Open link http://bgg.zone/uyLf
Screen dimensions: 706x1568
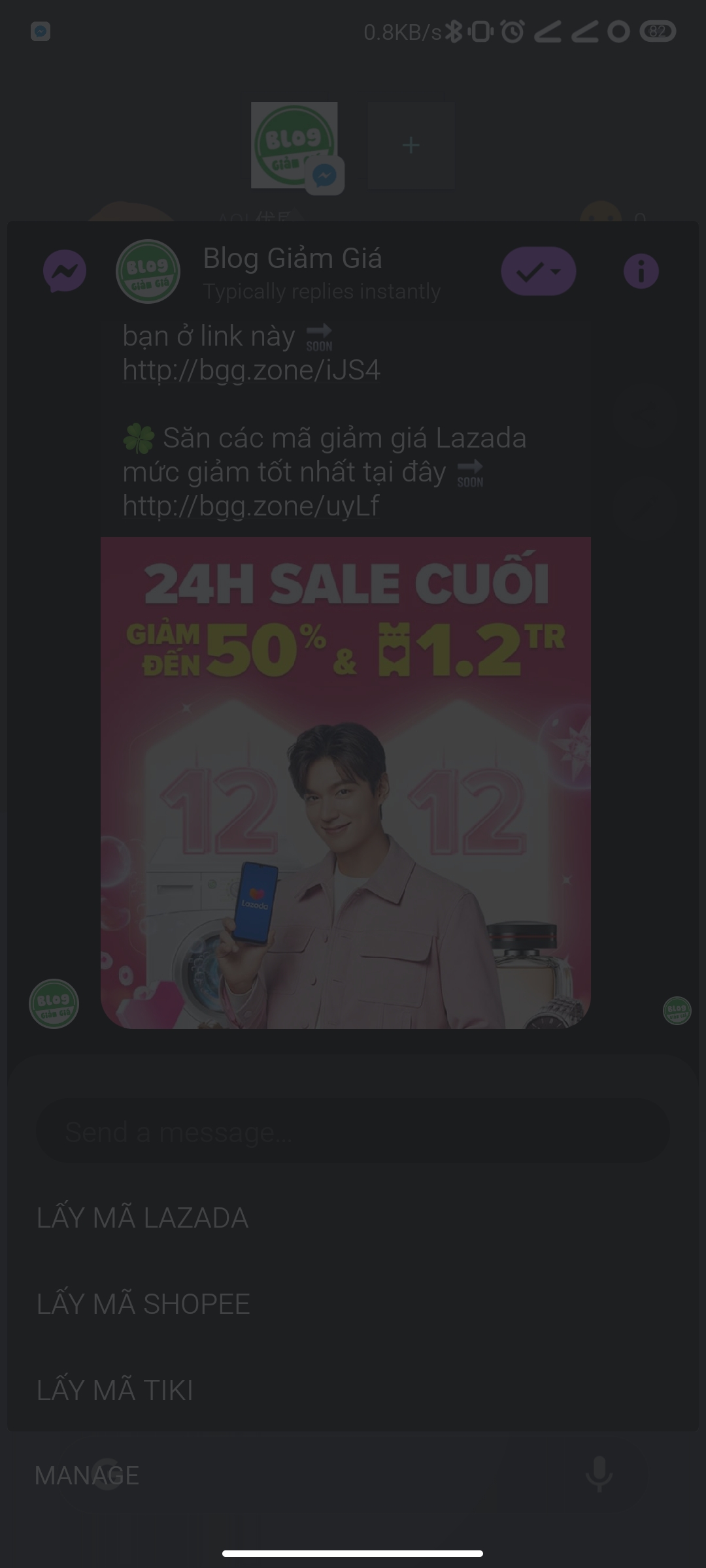click(x=250, y=506)
